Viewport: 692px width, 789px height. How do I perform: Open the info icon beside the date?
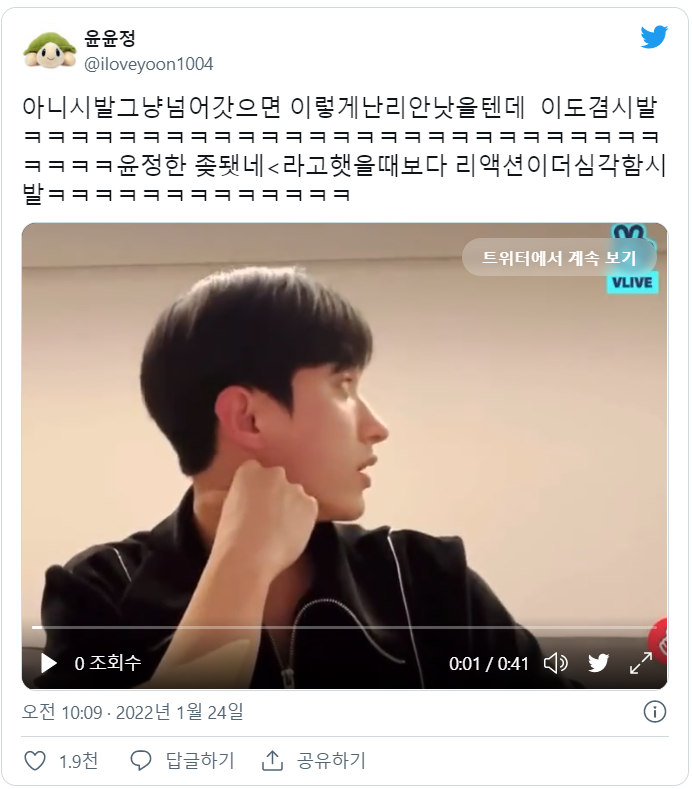pos(655,712)
